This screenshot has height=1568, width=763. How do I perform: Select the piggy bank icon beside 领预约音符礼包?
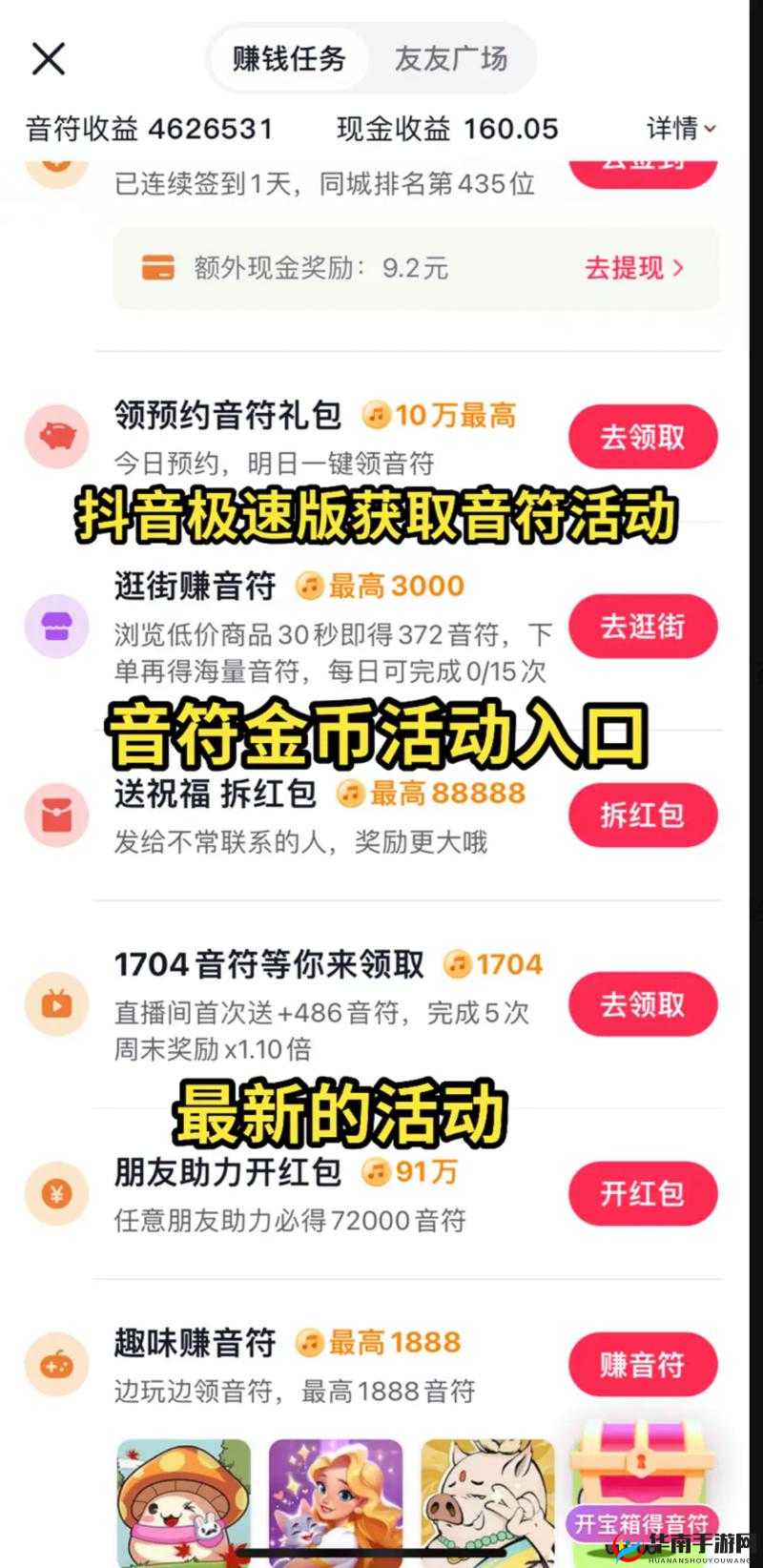point(56,436)
